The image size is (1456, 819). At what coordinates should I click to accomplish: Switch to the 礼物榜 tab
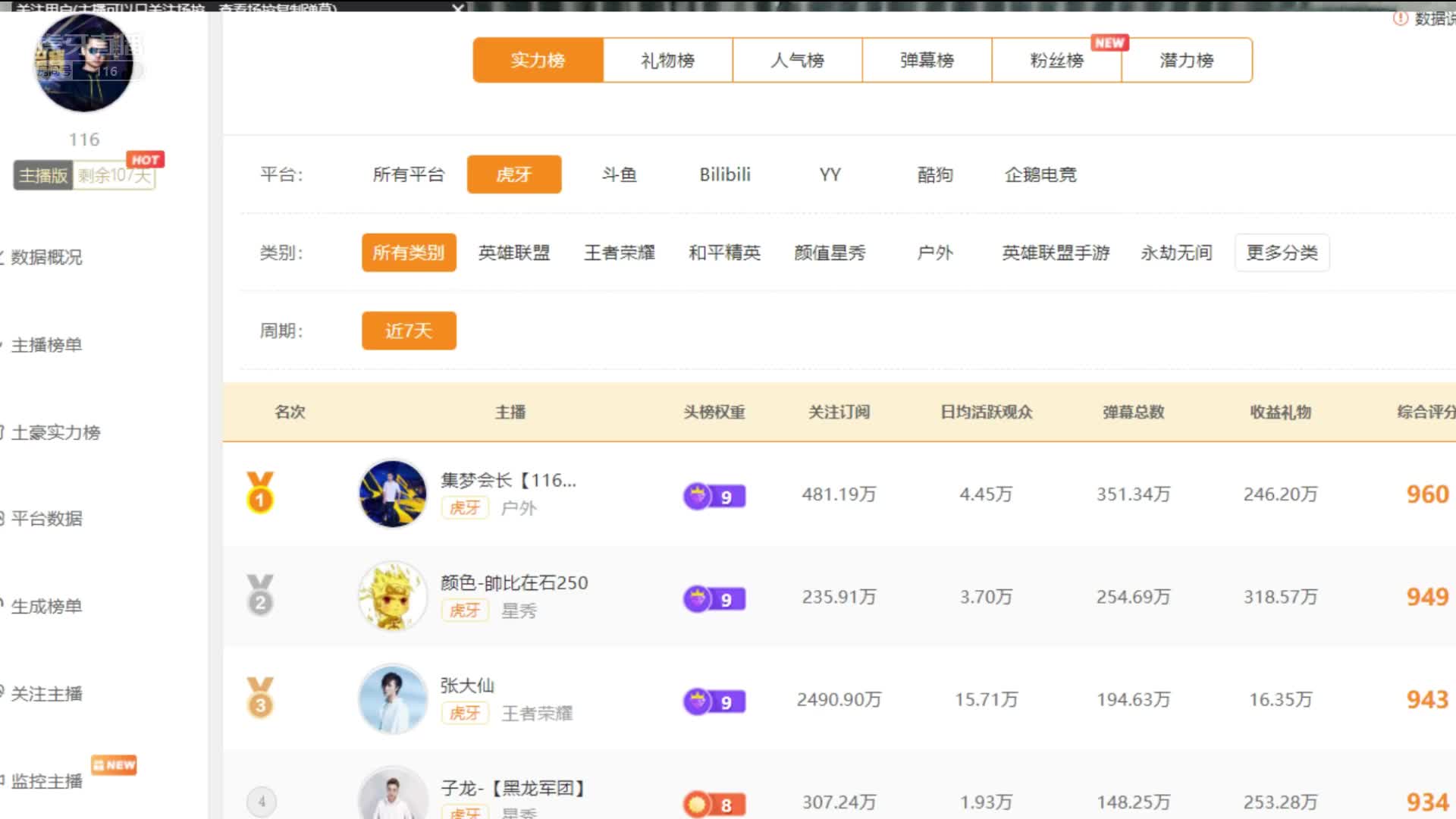[x=667, y=61]
